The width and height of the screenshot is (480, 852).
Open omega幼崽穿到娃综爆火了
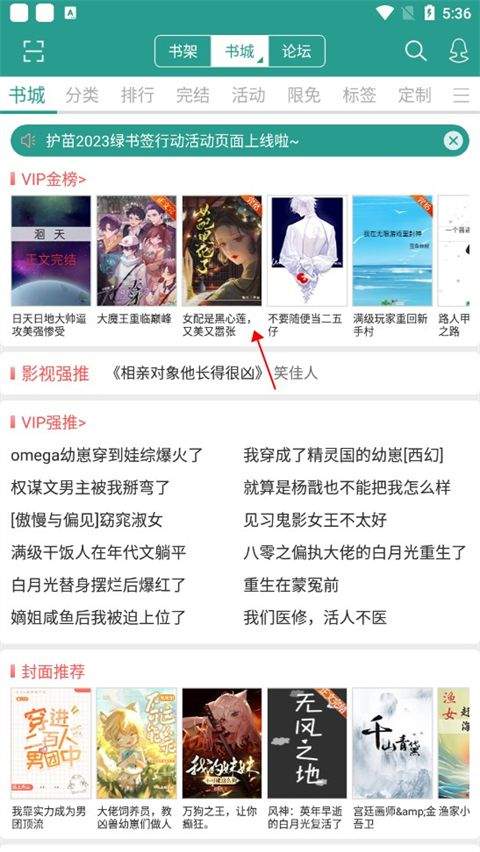tap(107, 455)
